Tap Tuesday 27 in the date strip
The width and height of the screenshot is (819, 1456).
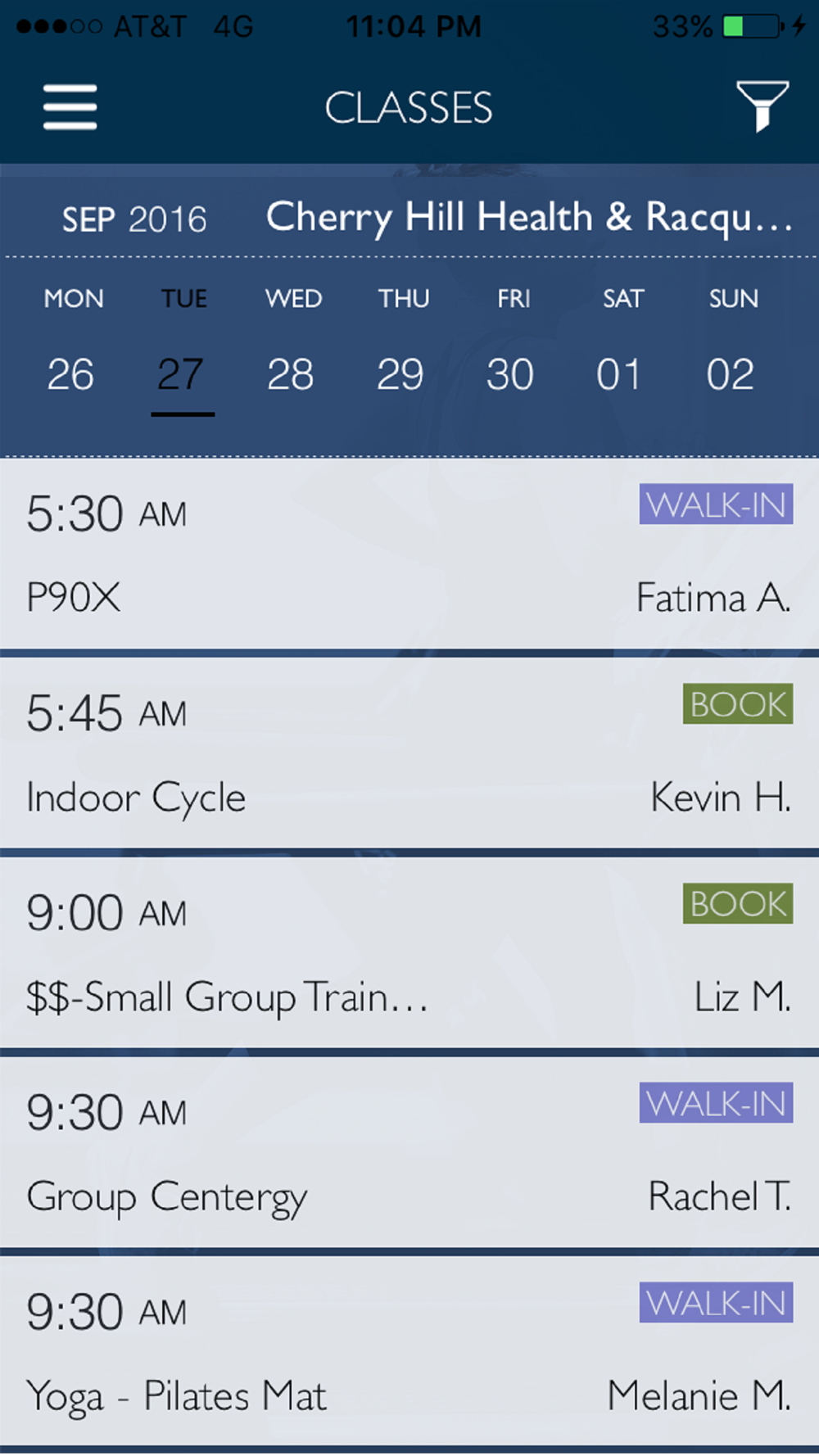pos(182,342)
